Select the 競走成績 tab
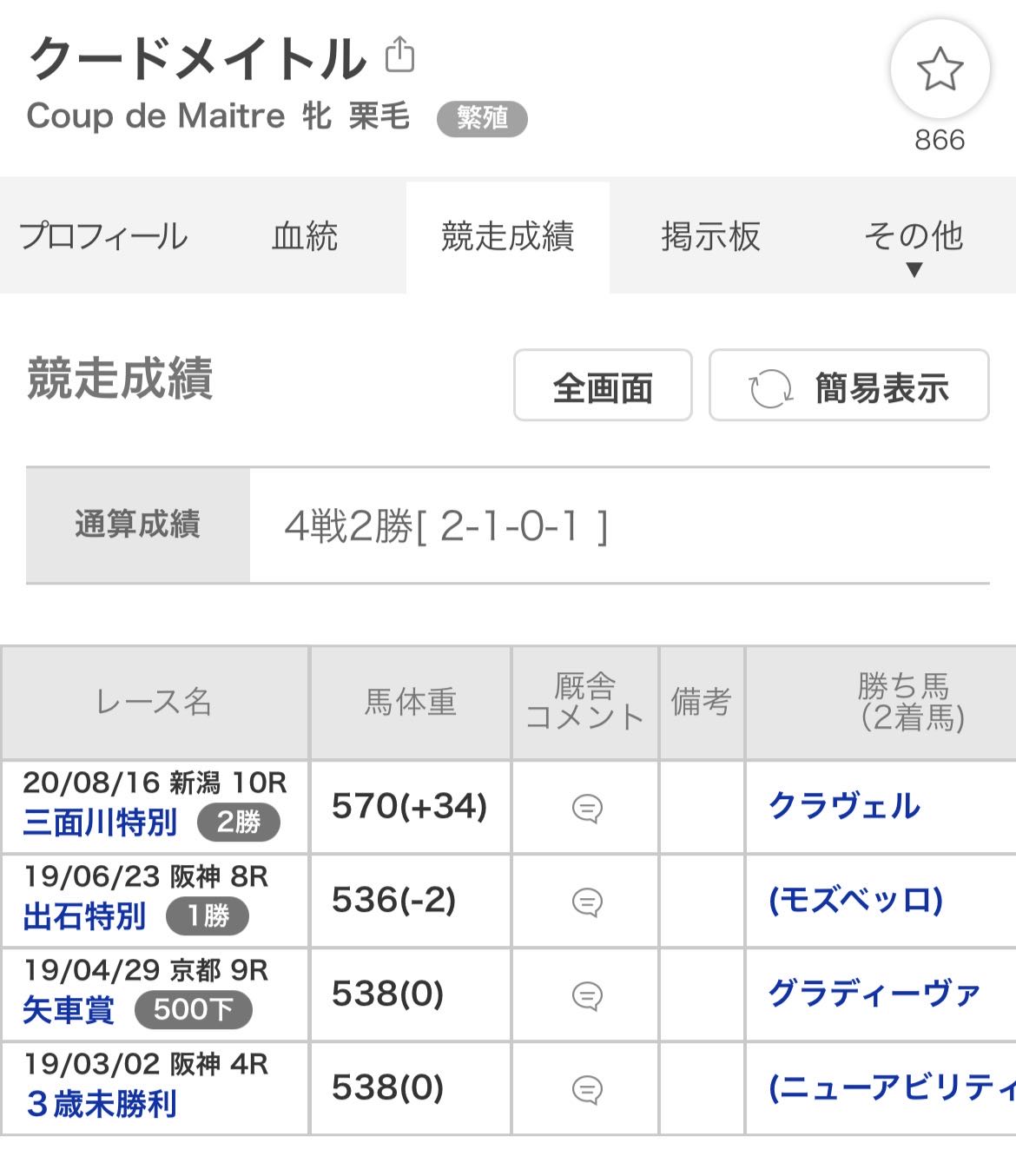Screen dimensions: 1016x1176 coord(507,236)
